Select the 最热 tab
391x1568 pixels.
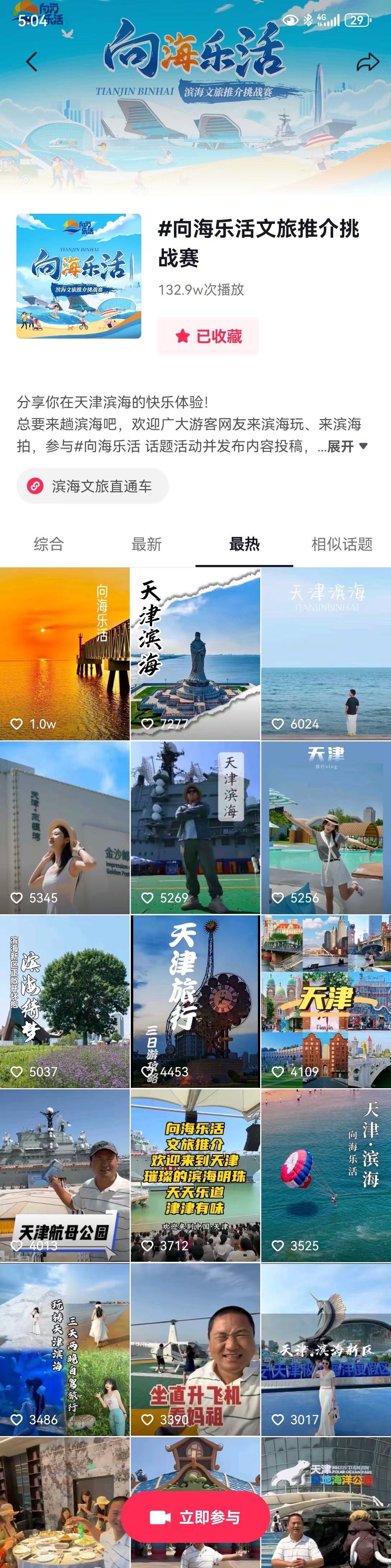(x=244, y=544)
